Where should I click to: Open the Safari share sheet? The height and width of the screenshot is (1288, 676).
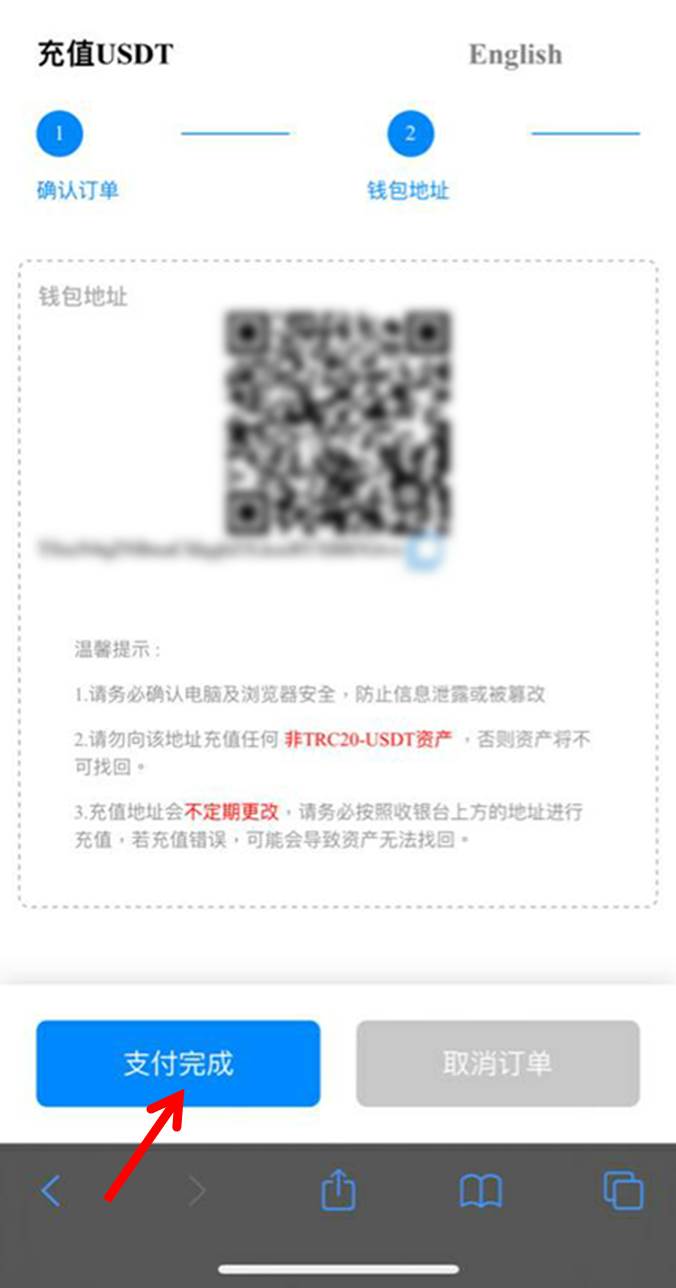point(338,1191)
